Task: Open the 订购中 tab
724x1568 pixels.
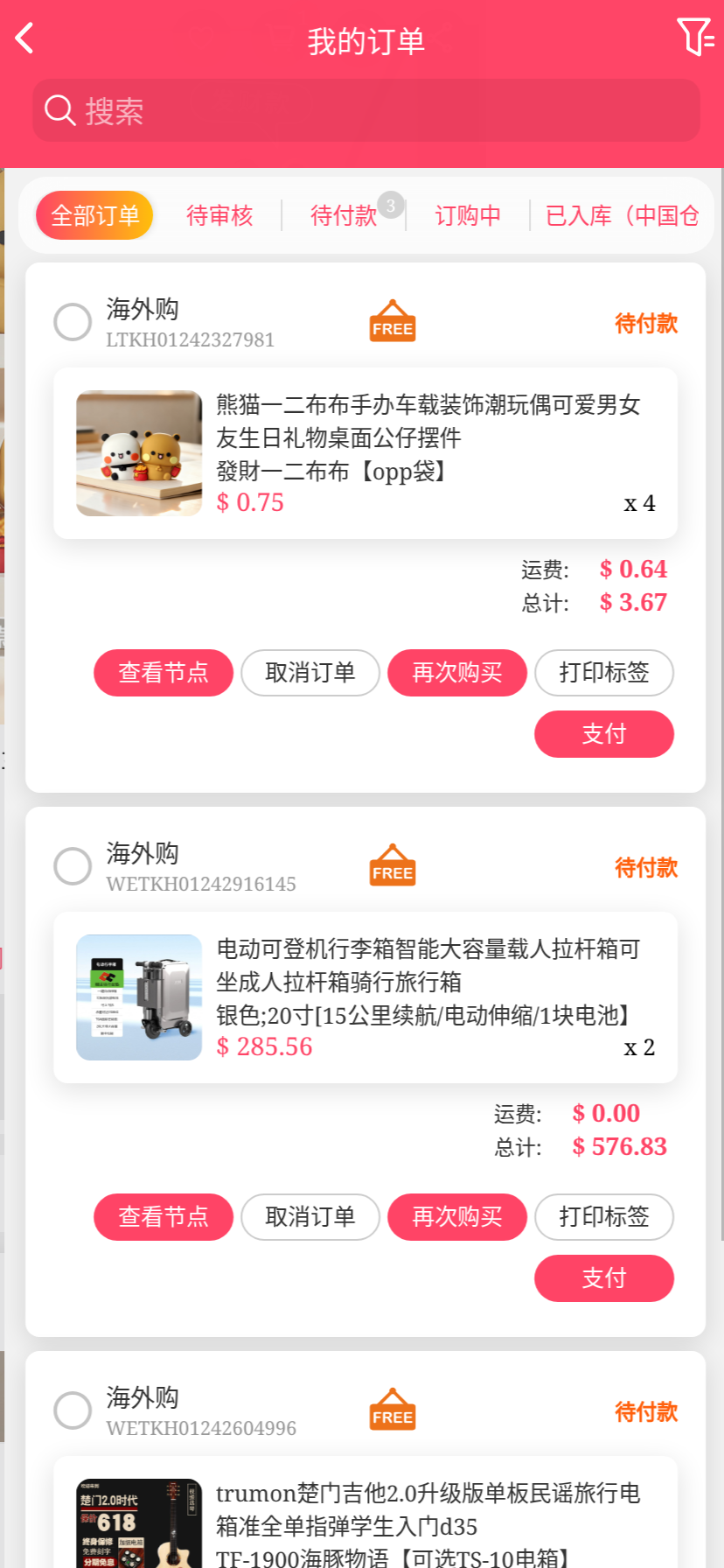Action: (468, 215)
